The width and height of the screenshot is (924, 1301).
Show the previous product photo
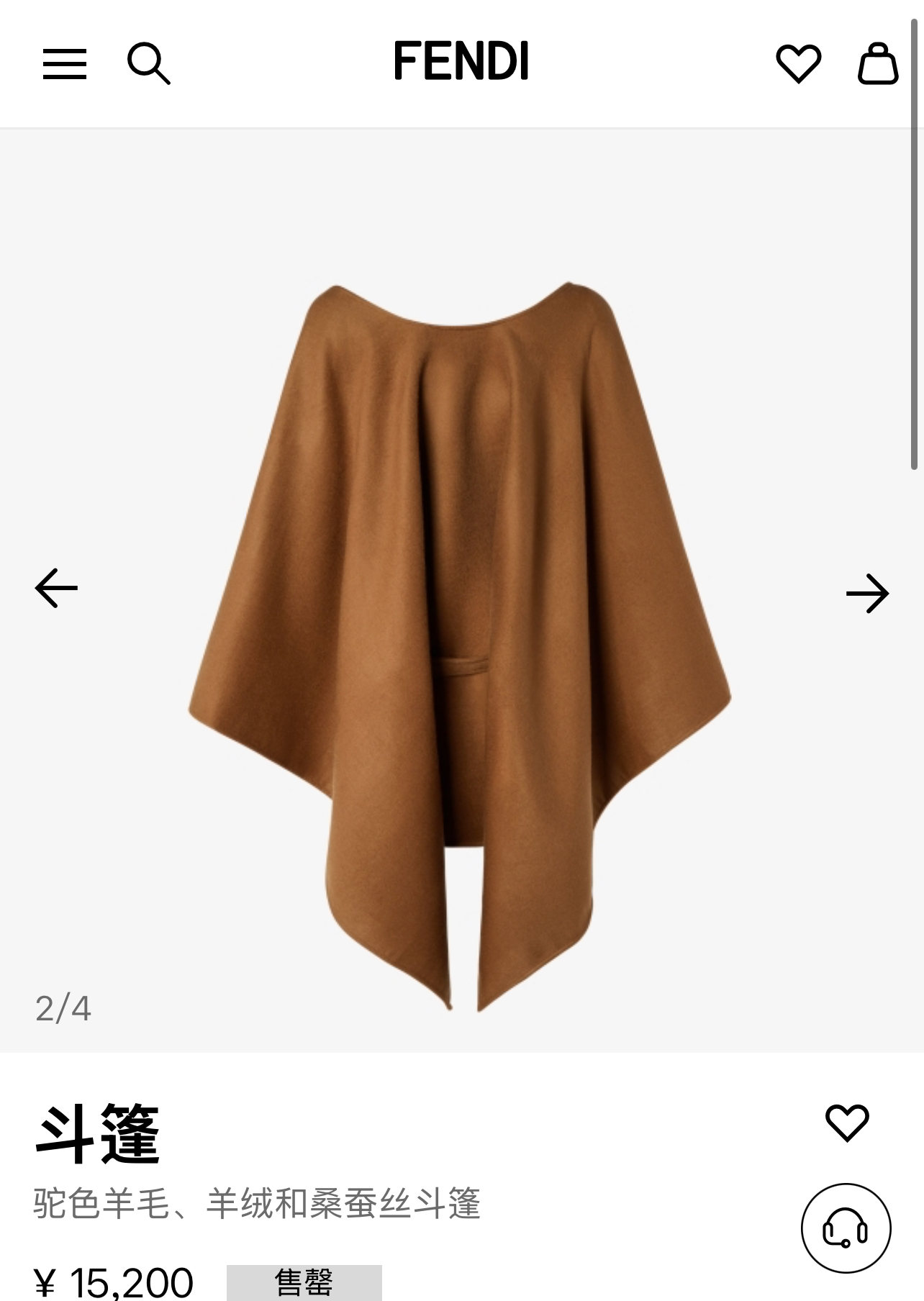tap(56, 588)
